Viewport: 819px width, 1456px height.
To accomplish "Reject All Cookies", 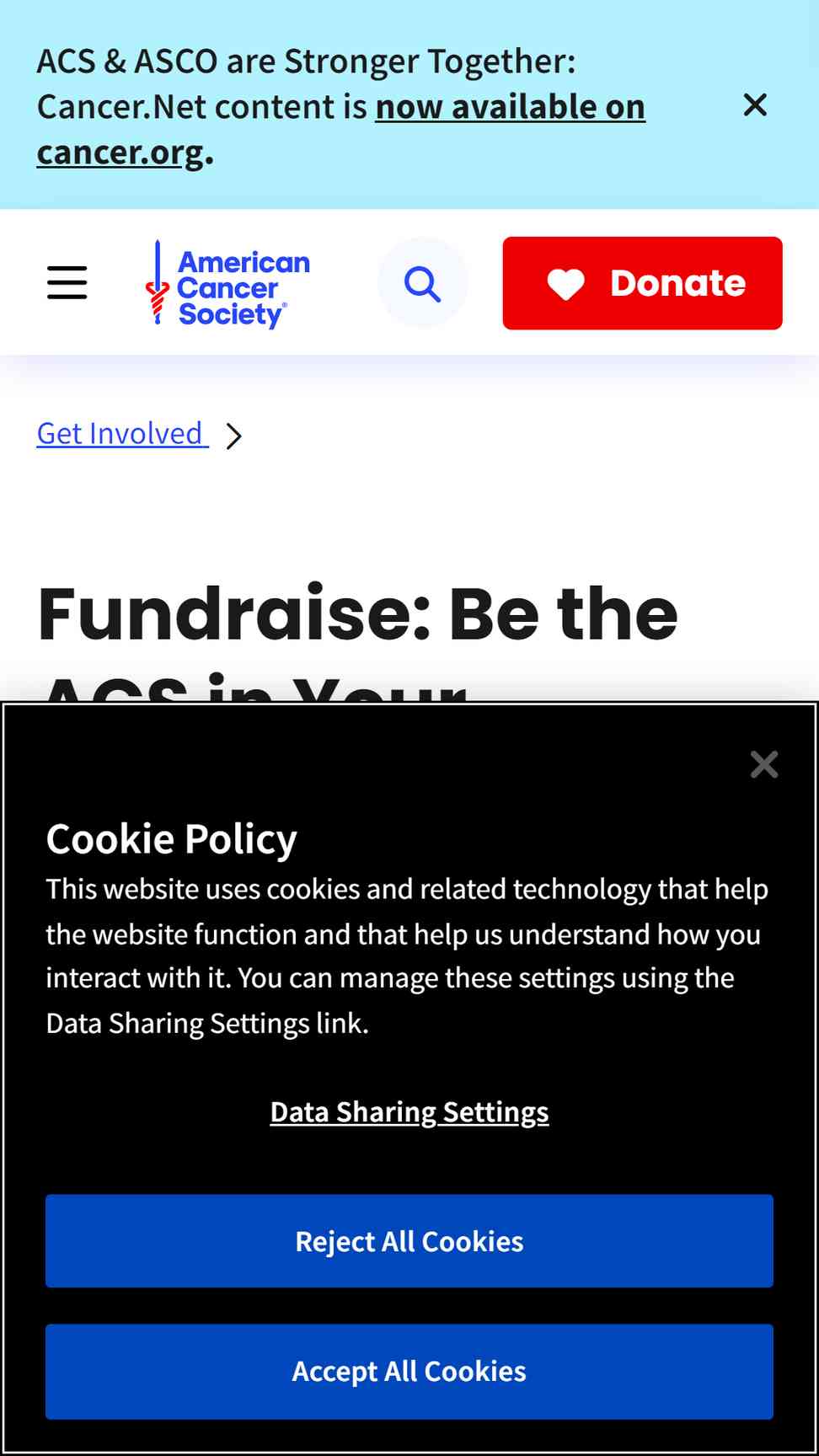I will [409, 1241].
